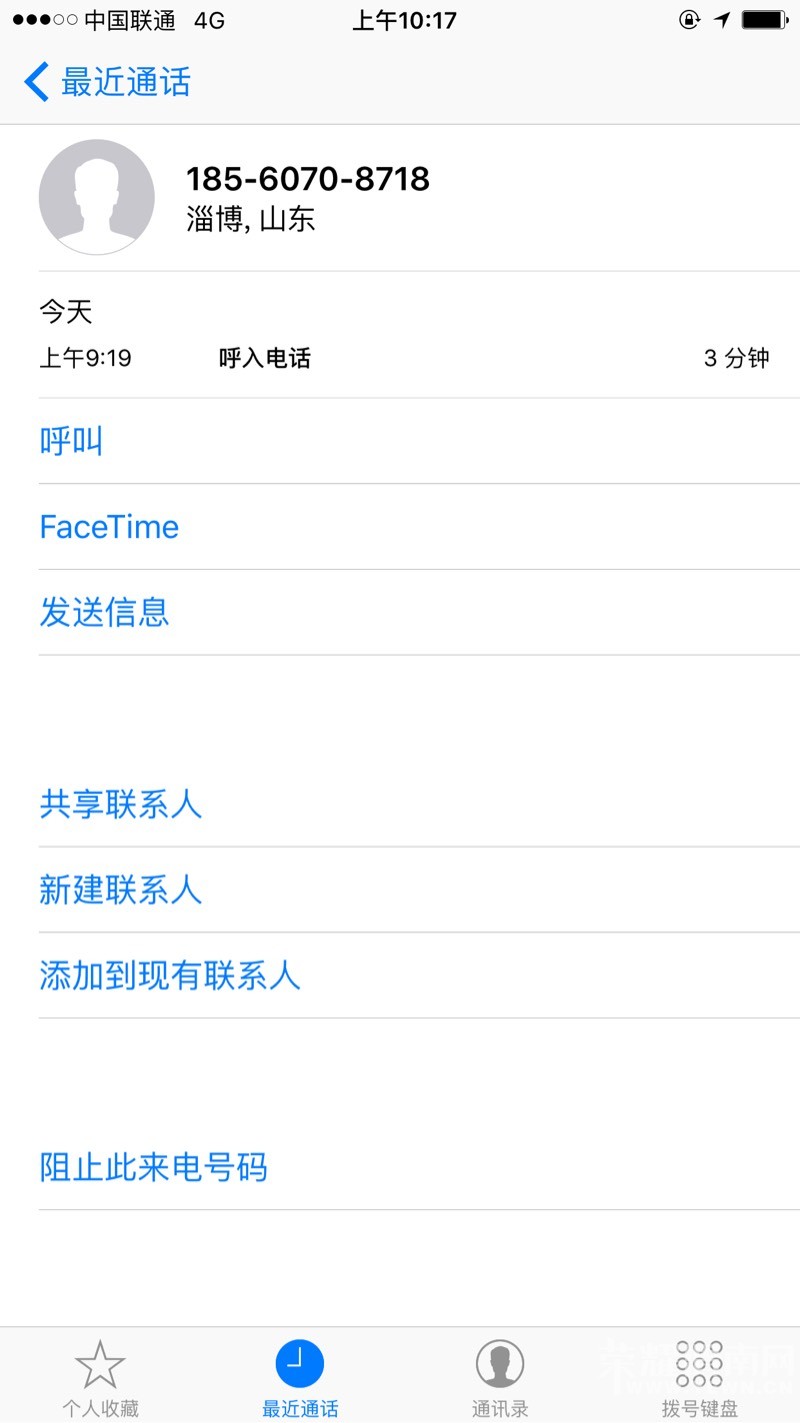Image resolution: width=800 pixels, height=1423 pixels.
Task: Switch to the 通讯录 tab
Action: click(x=500, y=1379)
